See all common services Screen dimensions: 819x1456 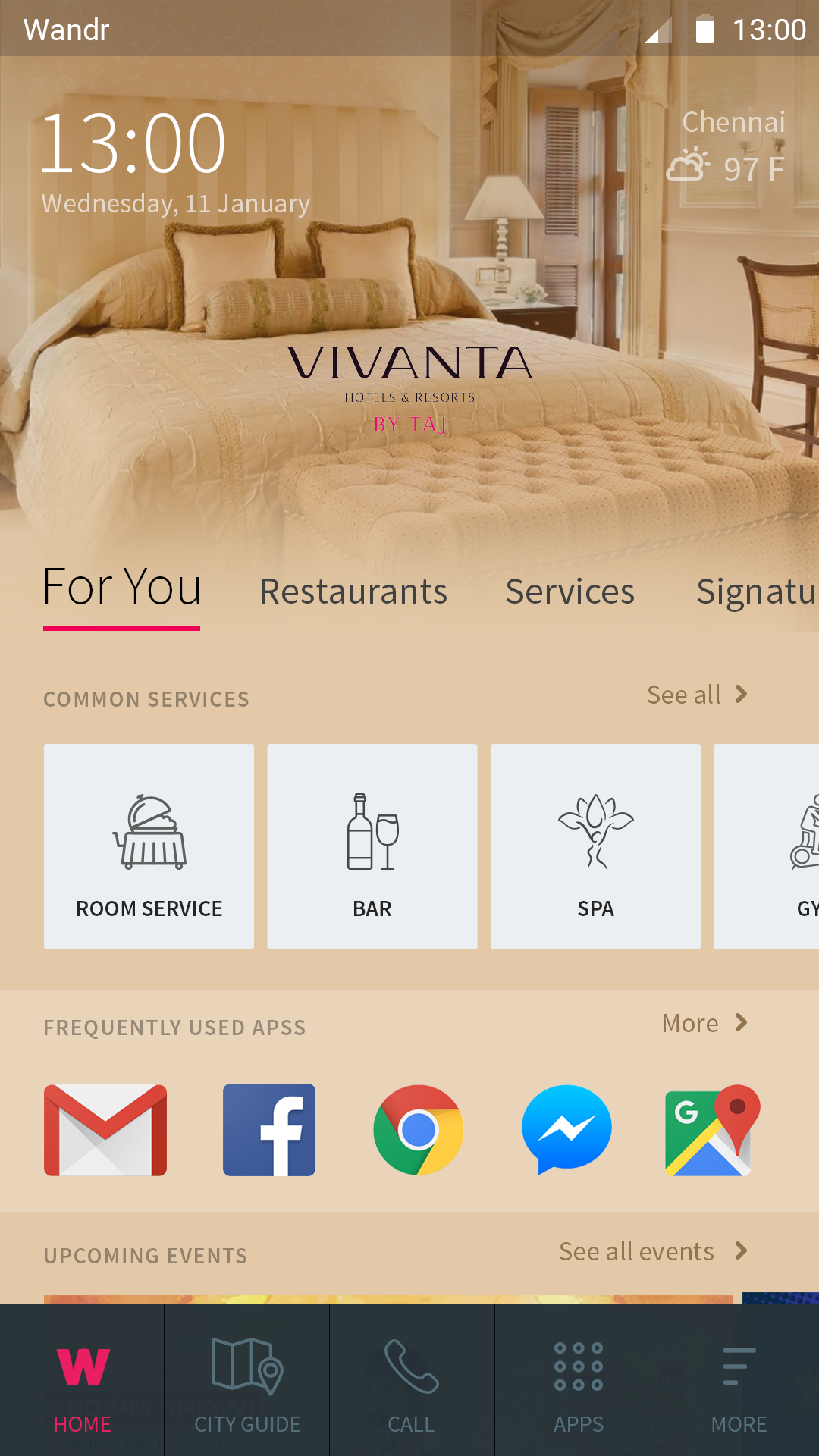(697, 695)
